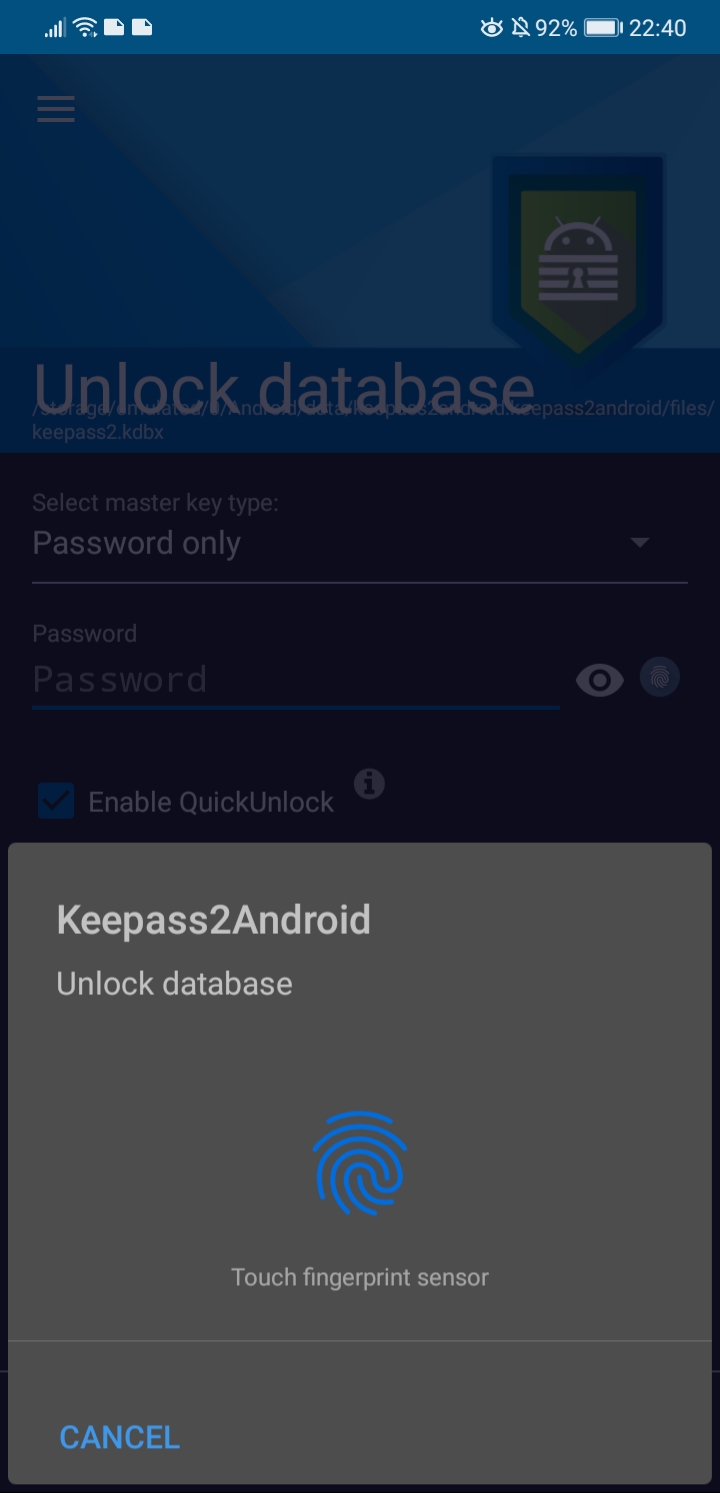Toggle password visibility with the eye icon

[599, 679]
